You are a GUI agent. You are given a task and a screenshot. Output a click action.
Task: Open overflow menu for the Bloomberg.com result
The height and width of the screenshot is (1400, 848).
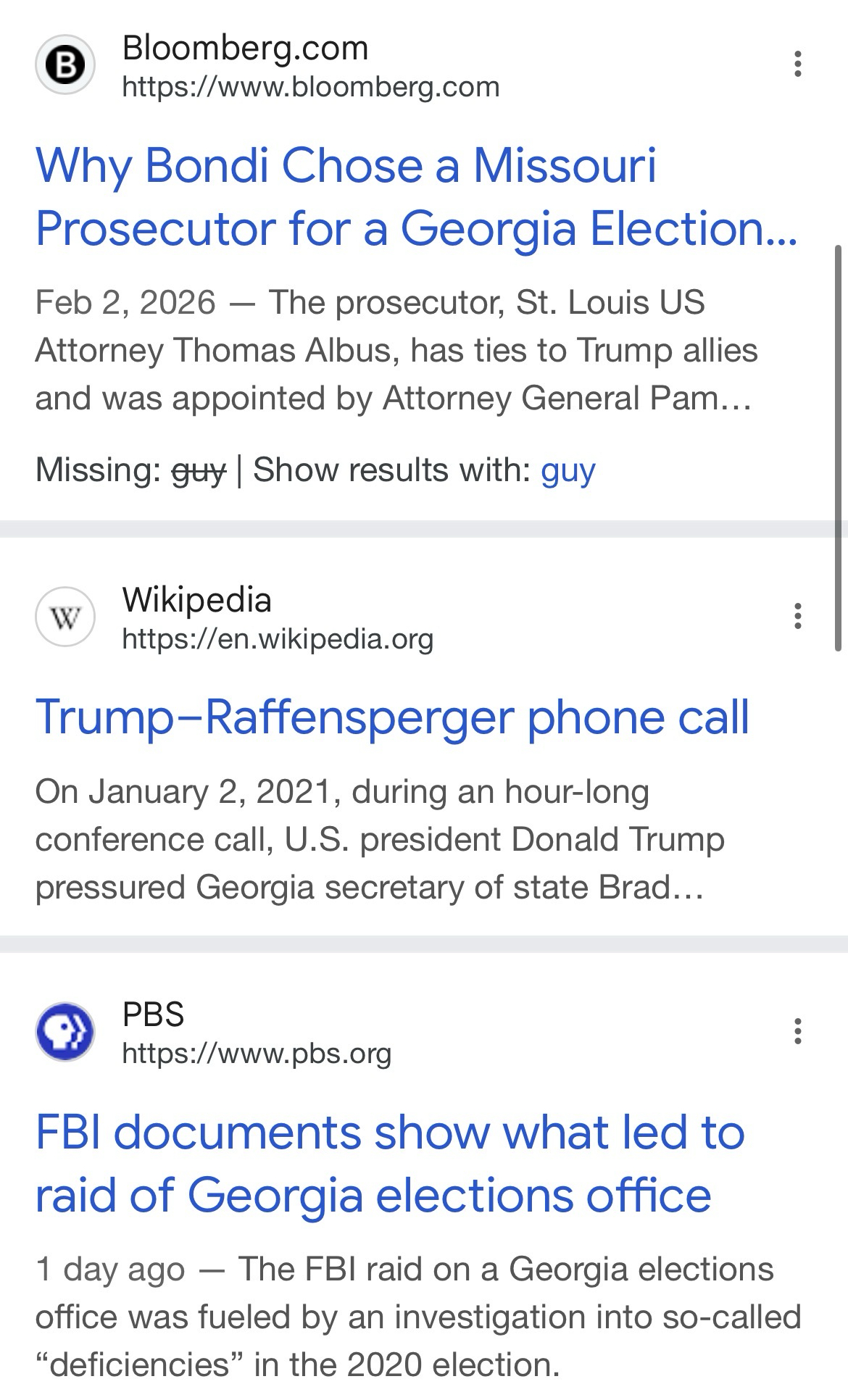pyautogui.click(x=797, y=64)
